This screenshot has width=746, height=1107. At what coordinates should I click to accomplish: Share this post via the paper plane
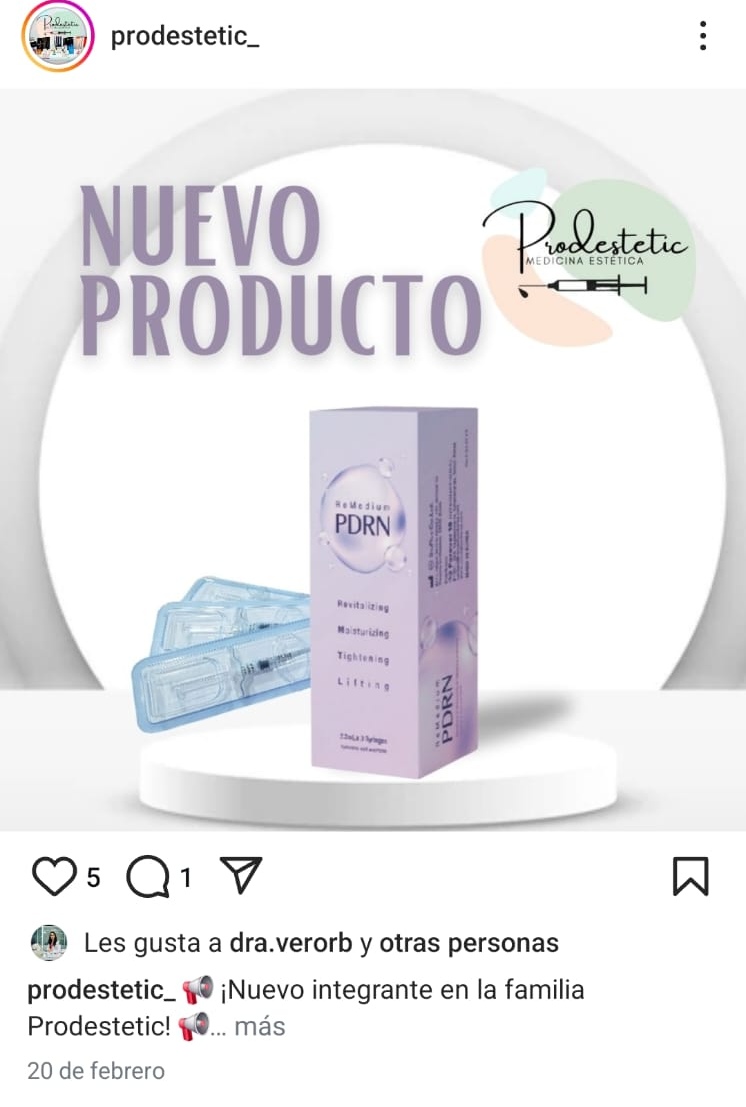[240, 877]
